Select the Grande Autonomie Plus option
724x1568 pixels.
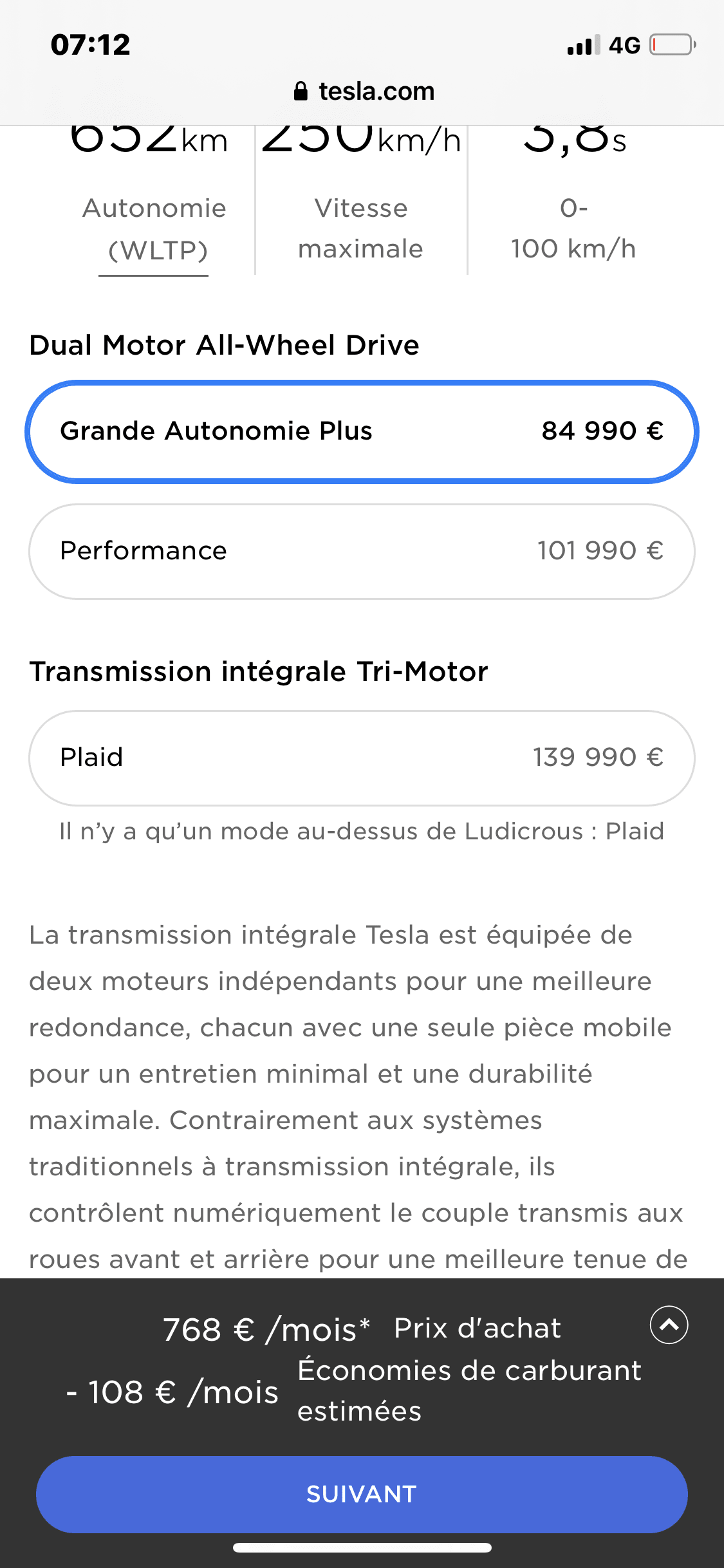362,431
